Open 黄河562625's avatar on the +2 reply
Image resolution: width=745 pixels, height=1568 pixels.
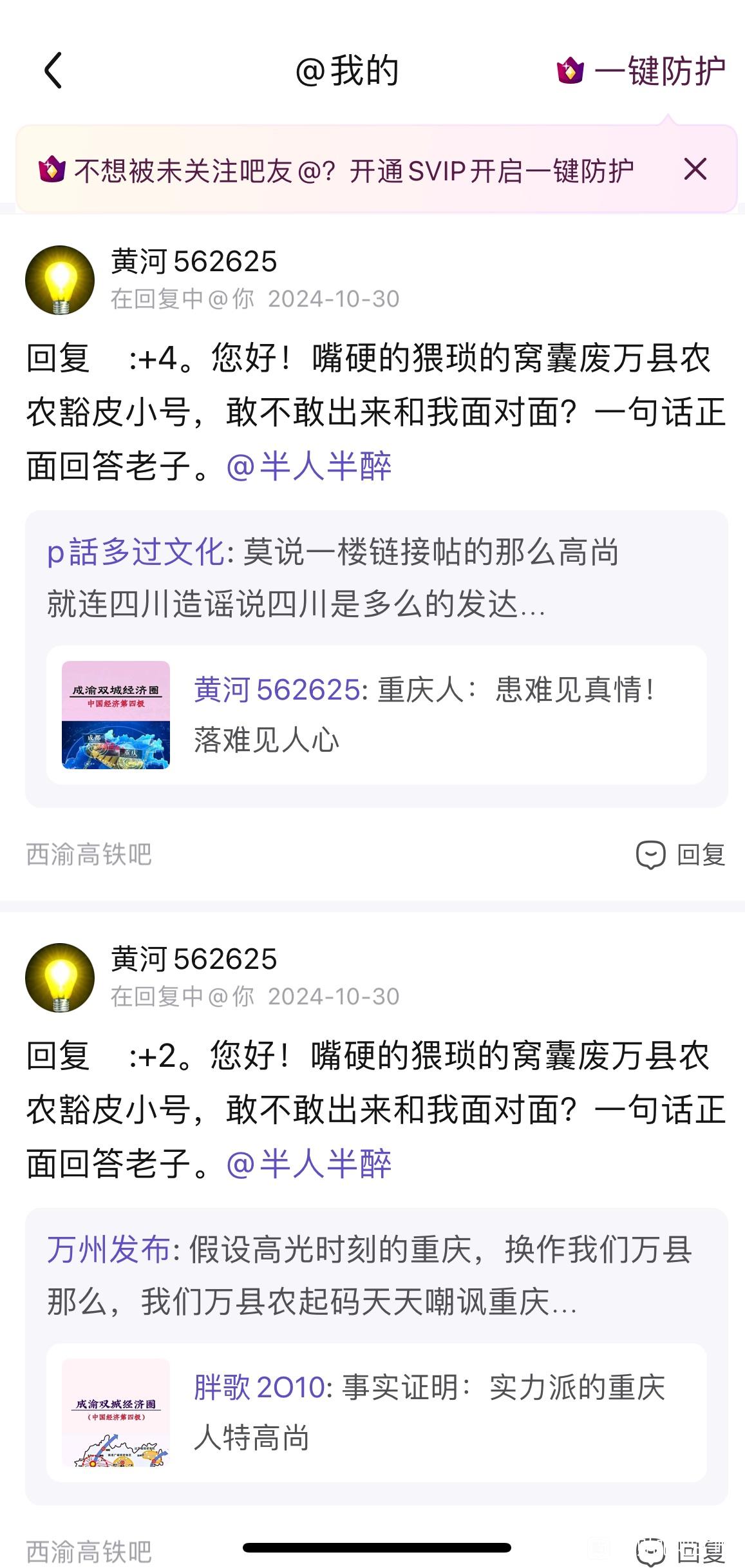(x=60, y=978)
